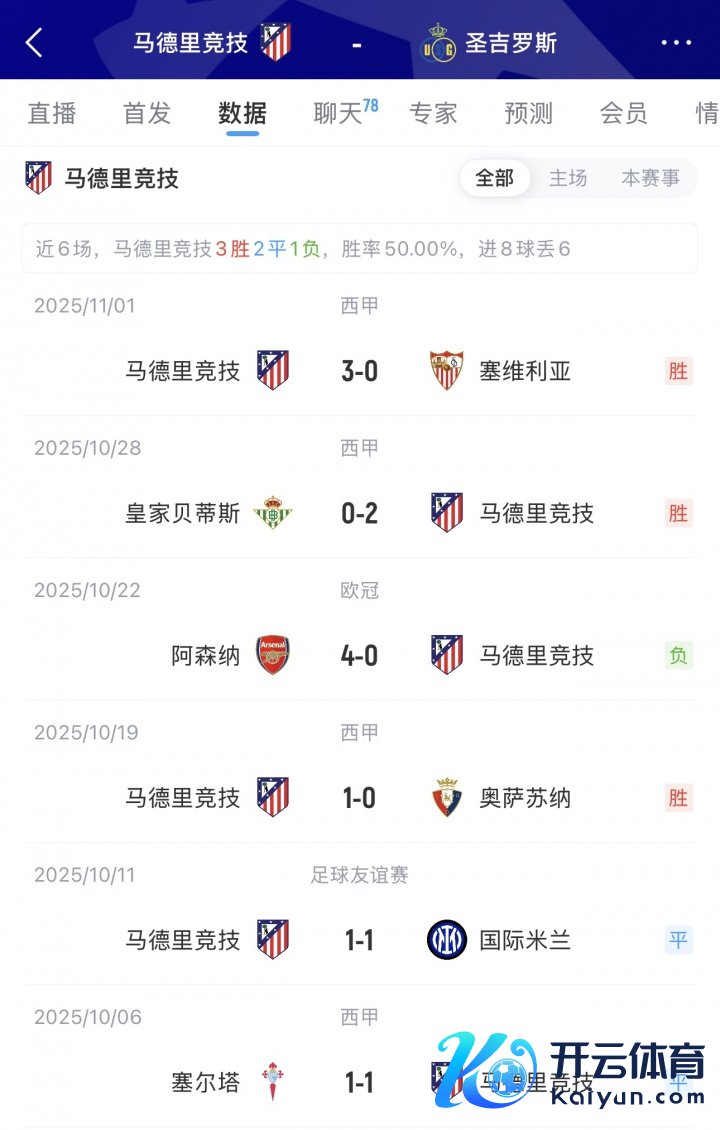This screenshot has height=1130, width=720.
Task: Switch to the 直播 tab
Action: pyautogui.click(x=52, y=113)
